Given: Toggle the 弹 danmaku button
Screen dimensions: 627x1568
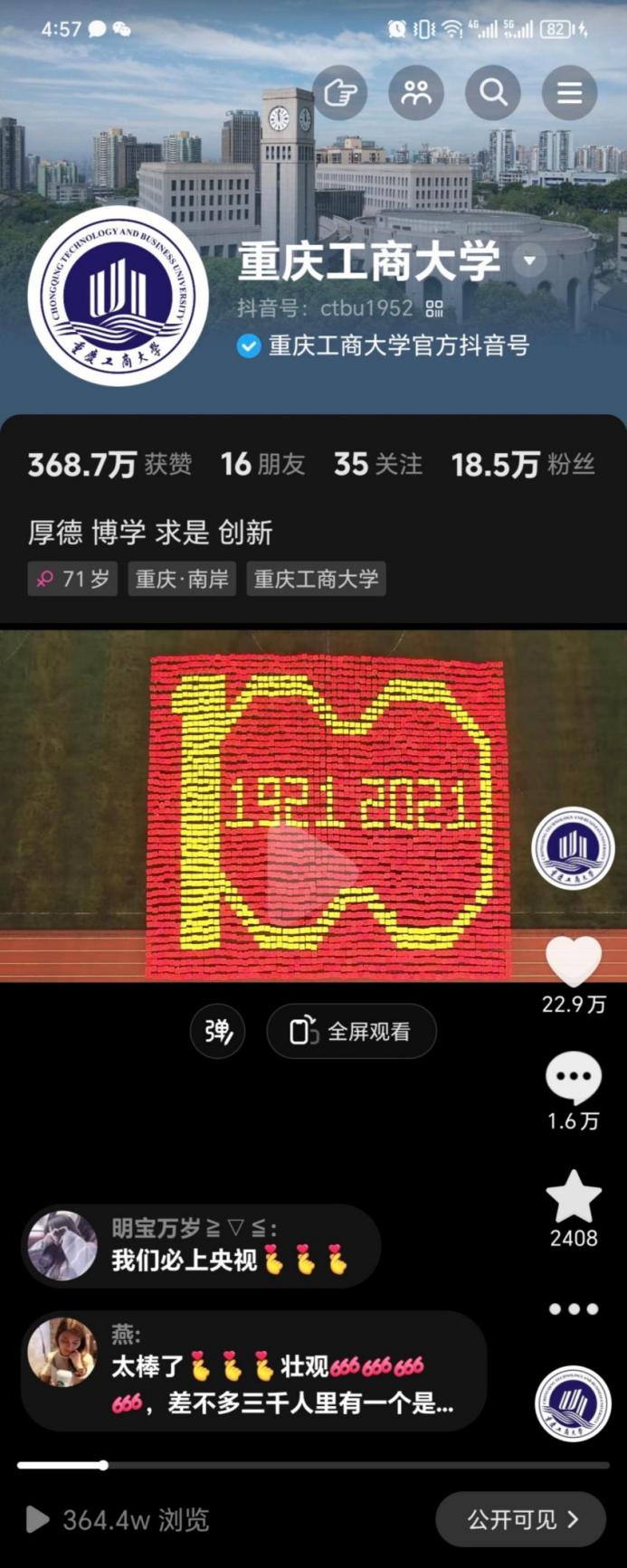Looking at the screenshot, I should [217, 1031].
